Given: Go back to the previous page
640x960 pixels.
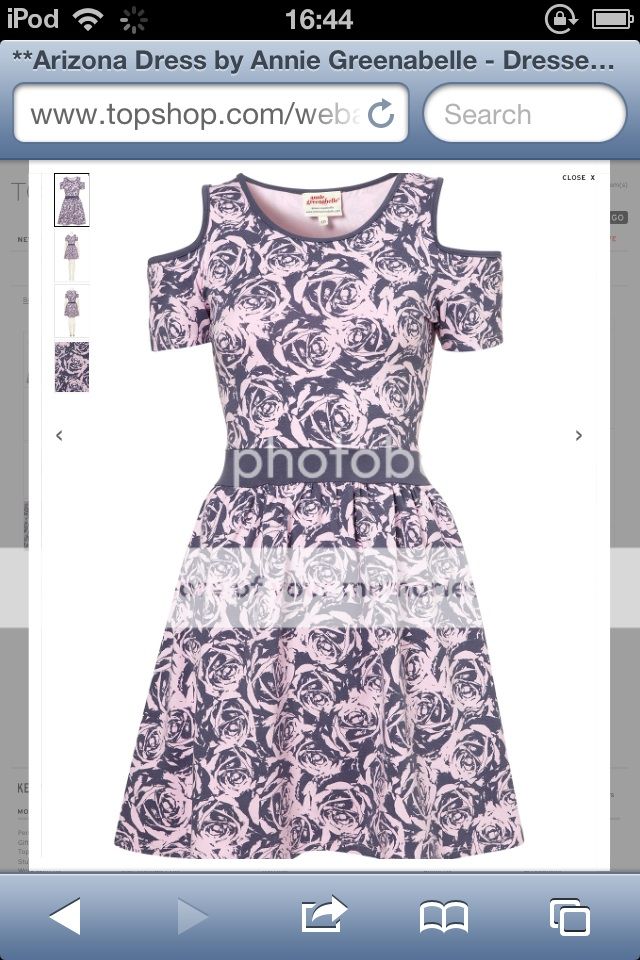Looking at the screenshot, I should click(x=66, y=916).
